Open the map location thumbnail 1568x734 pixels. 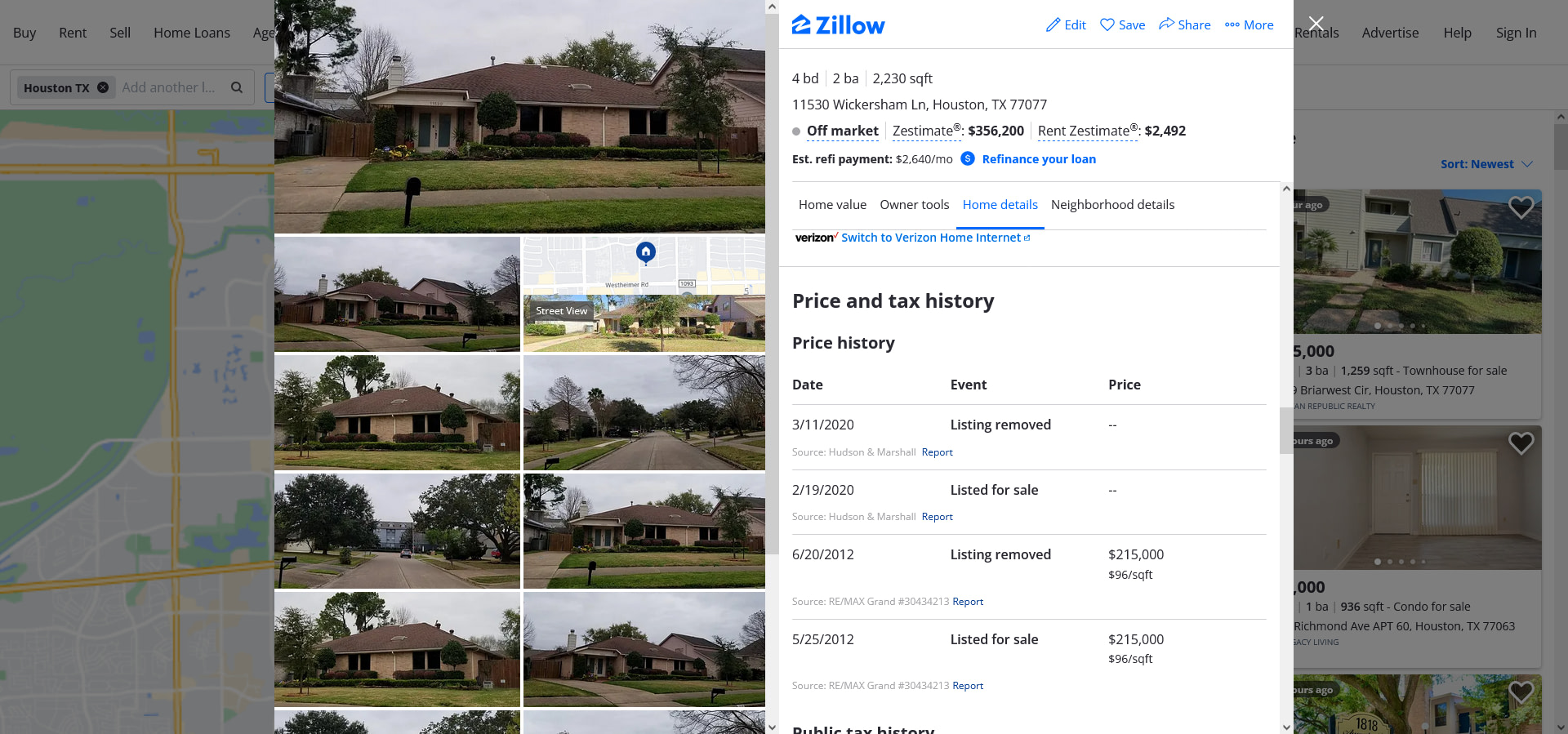pyautogui.click(x=644, y=264)
